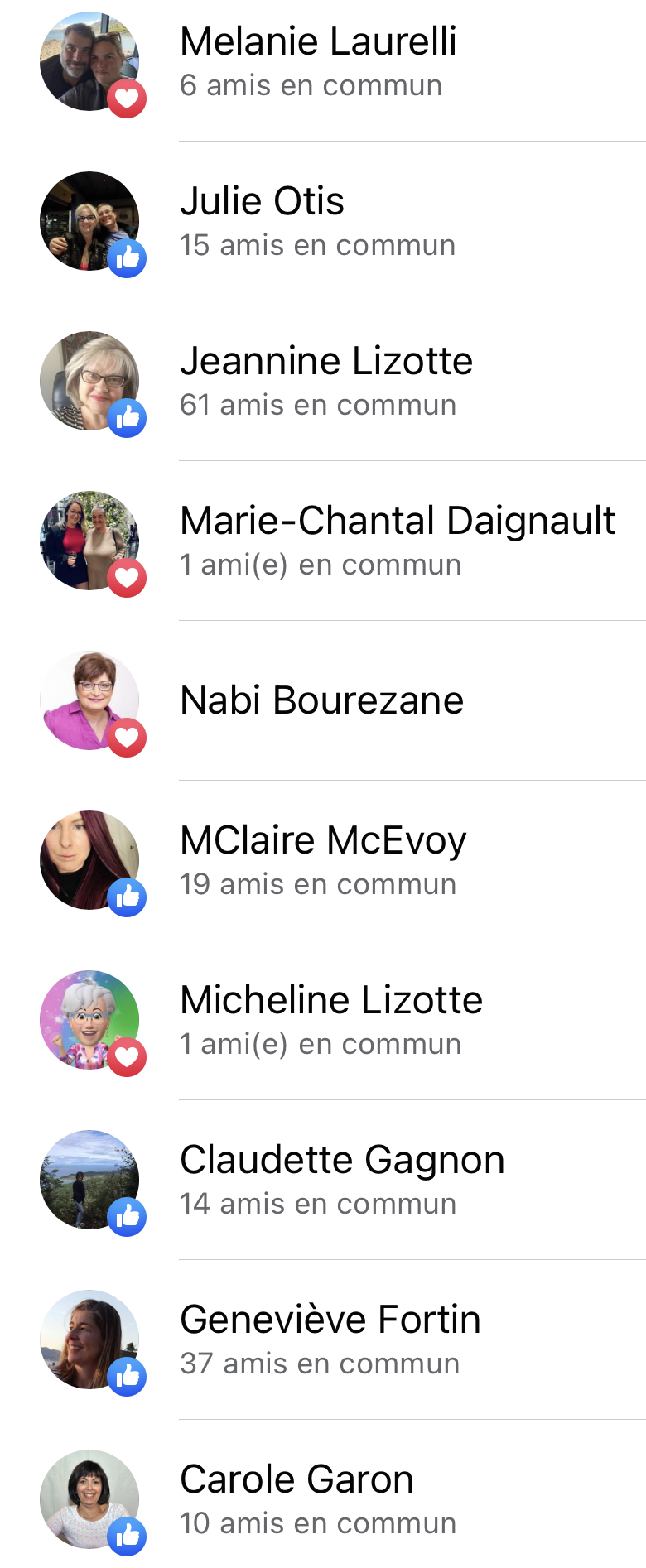The height and width of the screenshot is (1568, 646).
Task: View Julie Otis in the reactions list
Action: pos(262,202)
